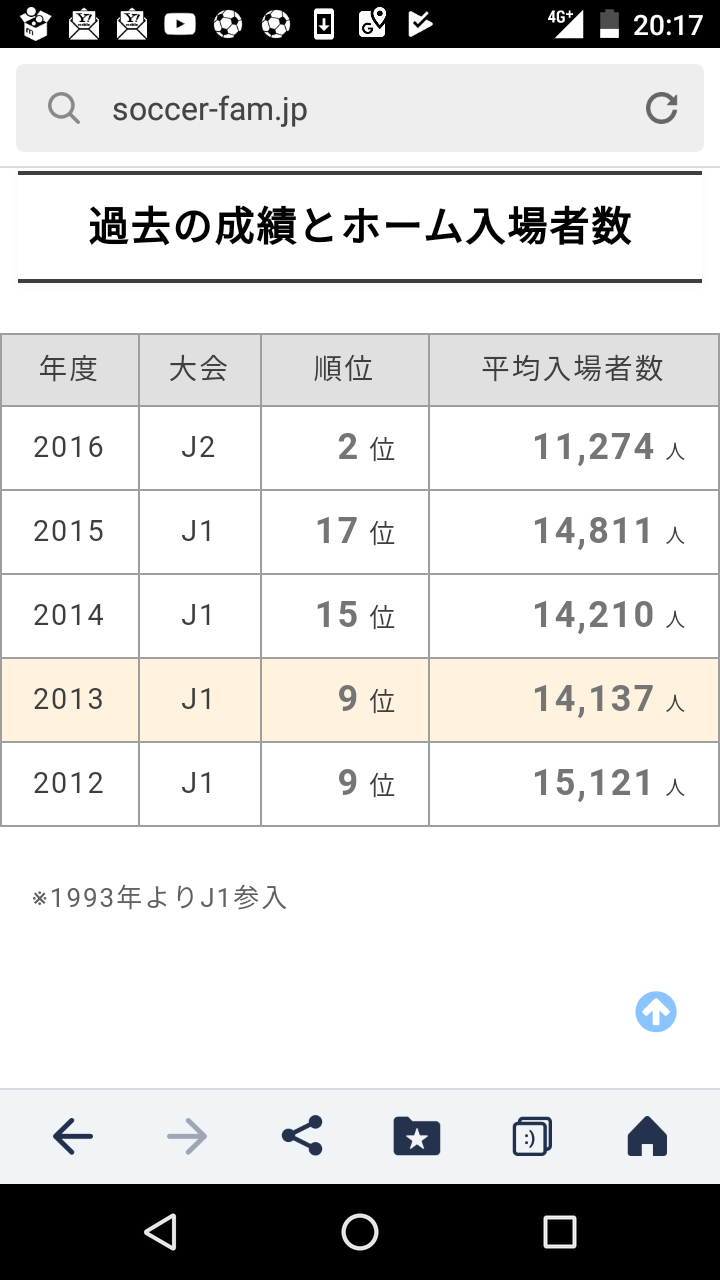Go to the browser home page
Image resolution: width=720 pixels, height=1280 pixels.
pyautogui.click(x=647, y=1136)
